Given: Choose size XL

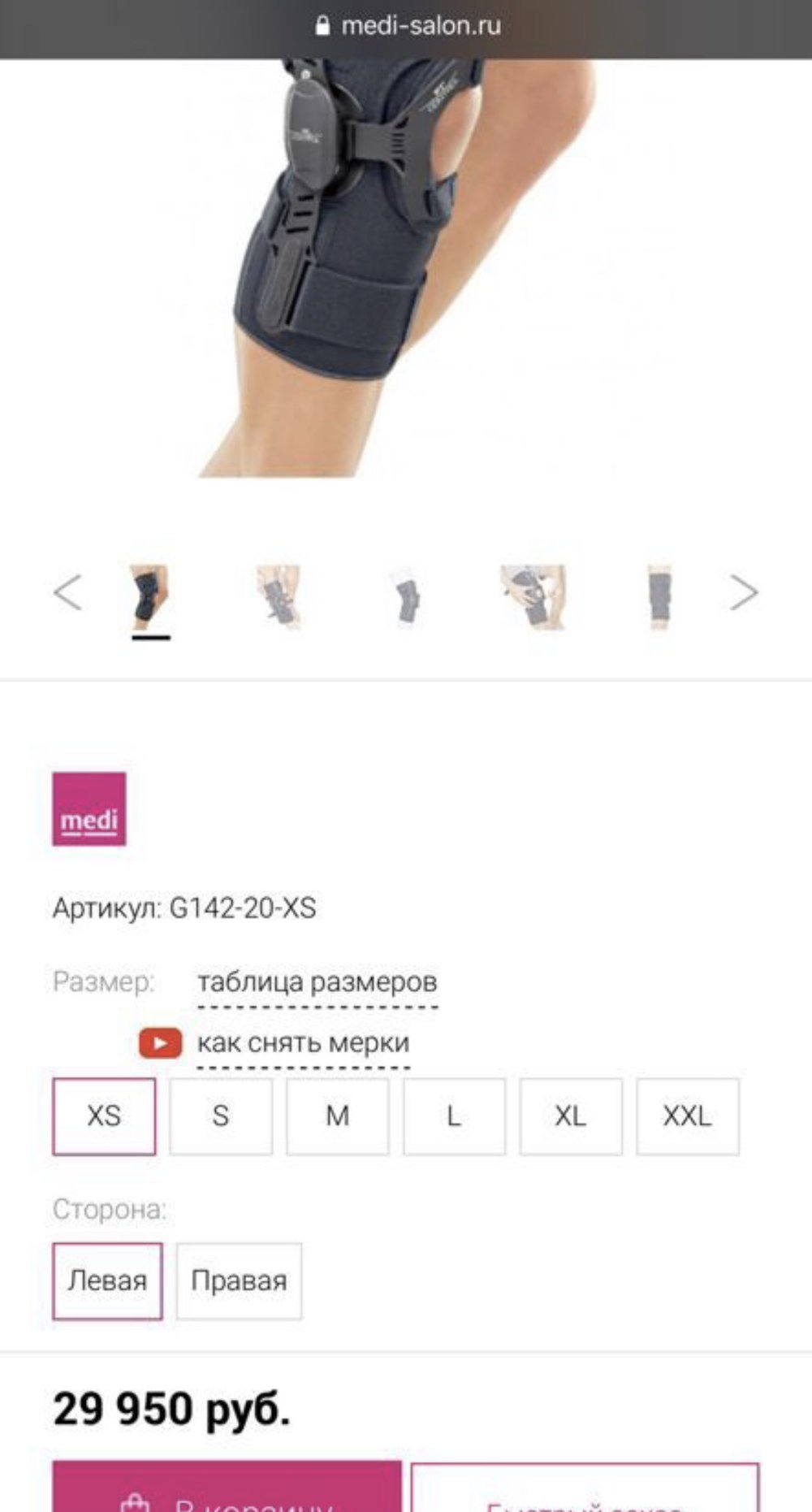Looking at the screenshot, I should click(571, 1116).
